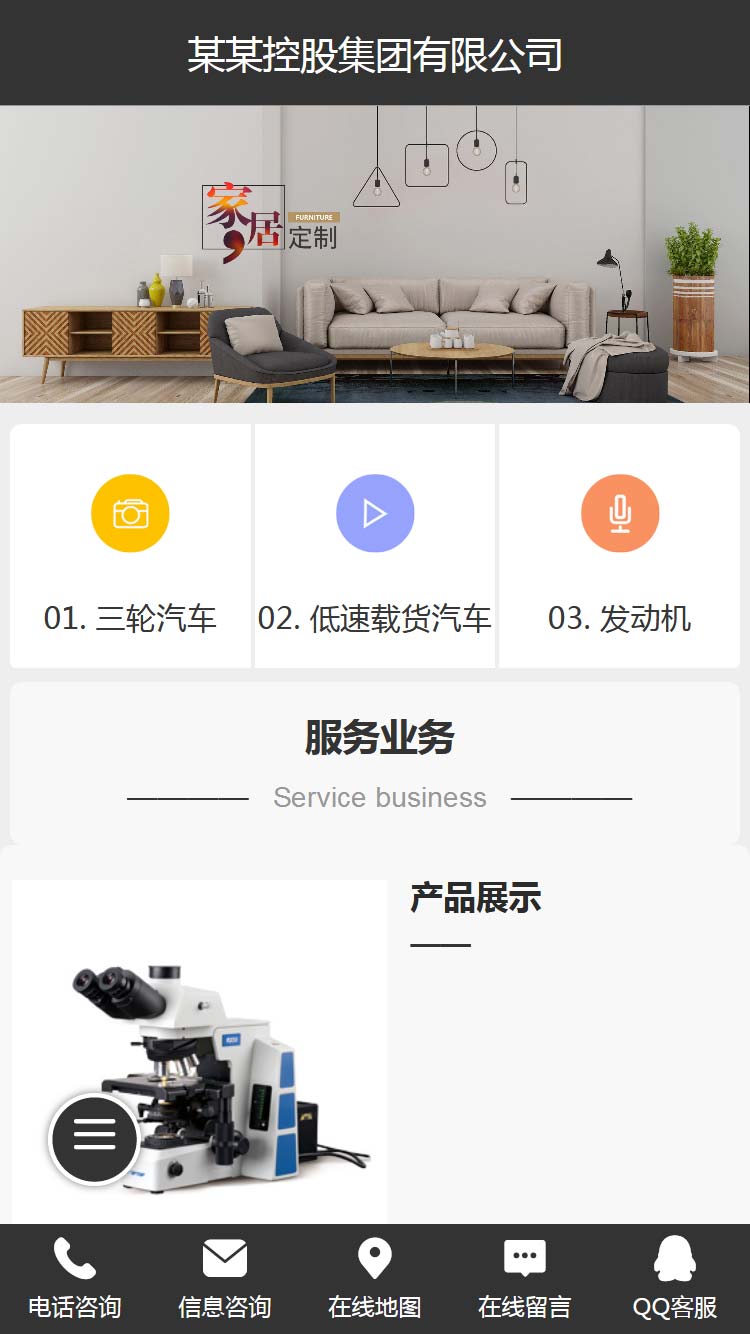View the 03. 发动机 category

click(619, 546)
